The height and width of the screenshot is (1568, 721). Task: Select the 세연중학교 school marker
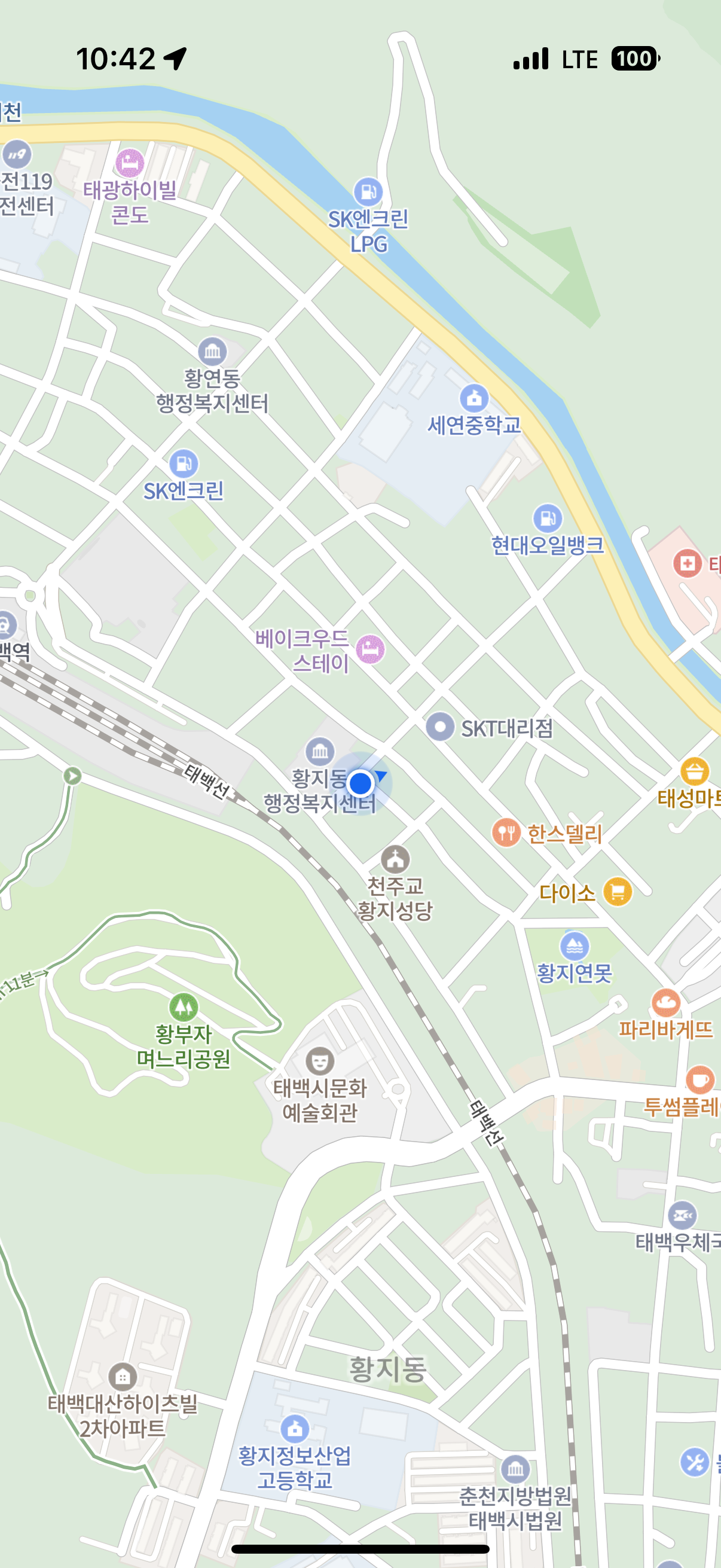point(474,399)
